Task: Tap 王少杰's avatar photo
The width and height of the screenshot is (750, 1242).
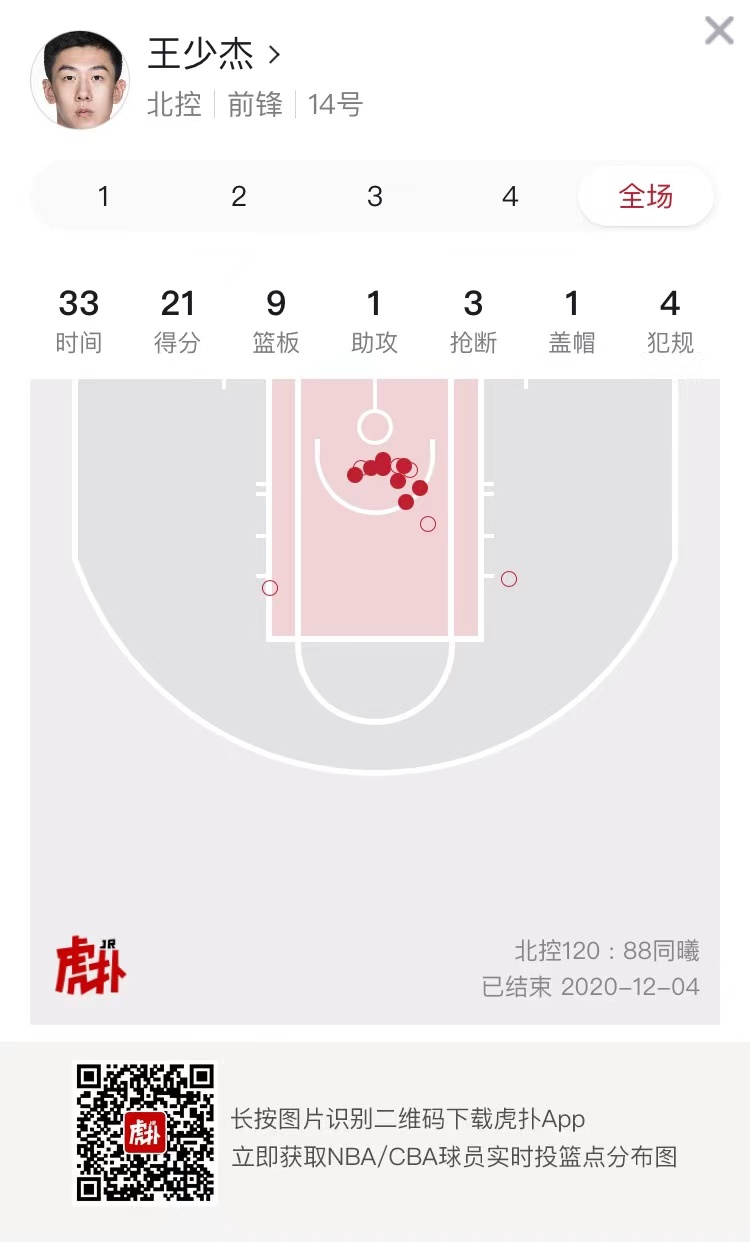Action: click(x=80, y=80)
